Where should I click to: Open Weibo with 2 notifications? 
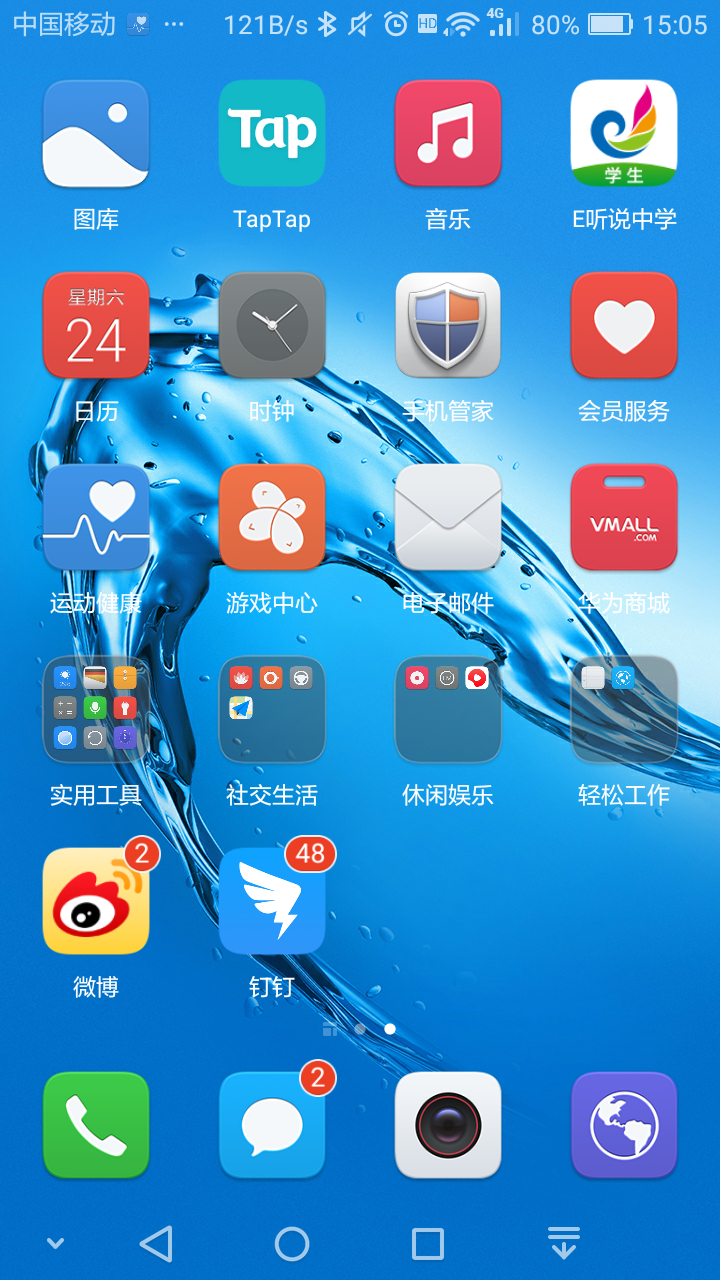96,899
